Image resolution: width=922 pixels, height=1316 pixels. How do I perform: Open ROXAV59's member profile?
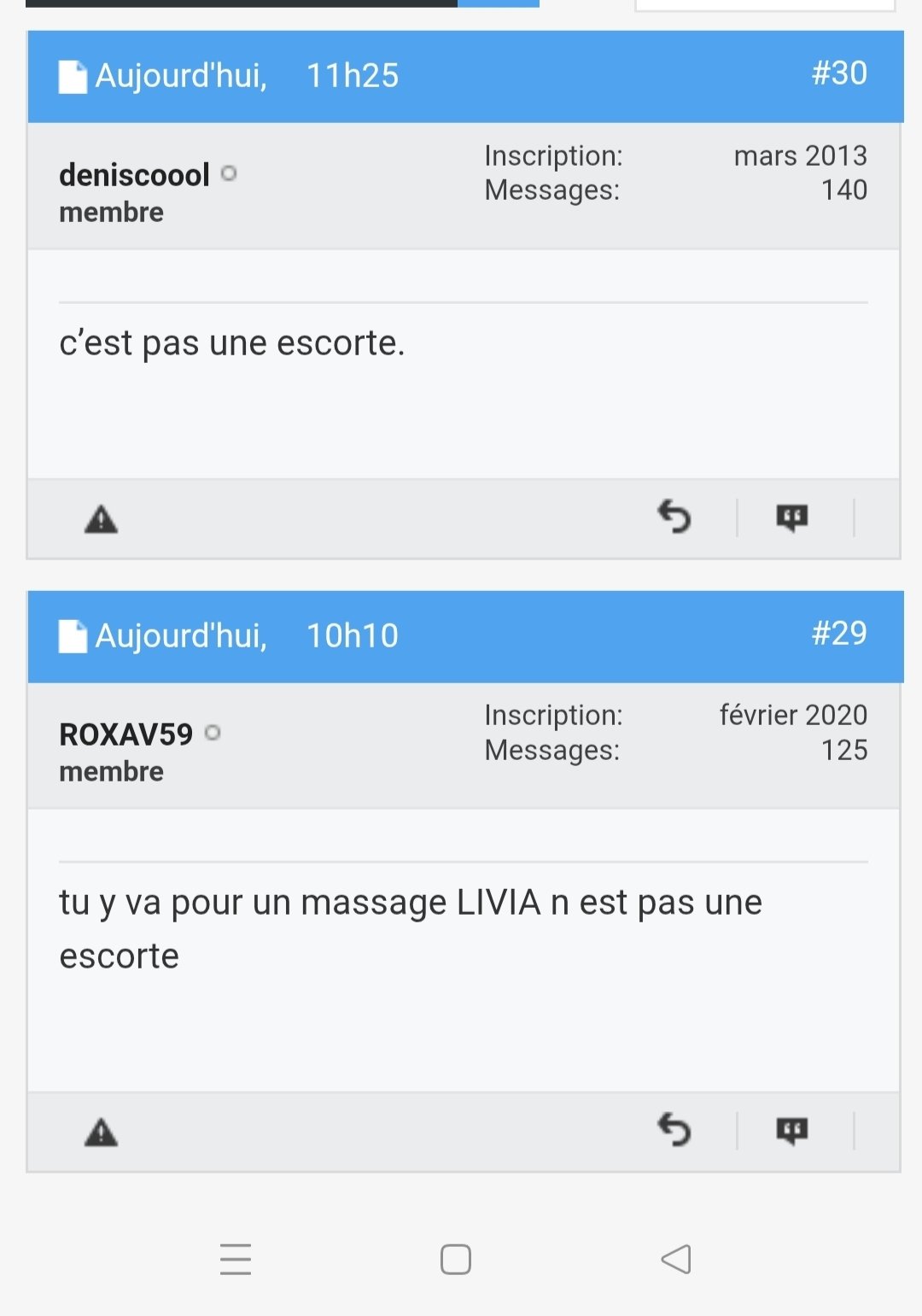click(x=125, y=734)
